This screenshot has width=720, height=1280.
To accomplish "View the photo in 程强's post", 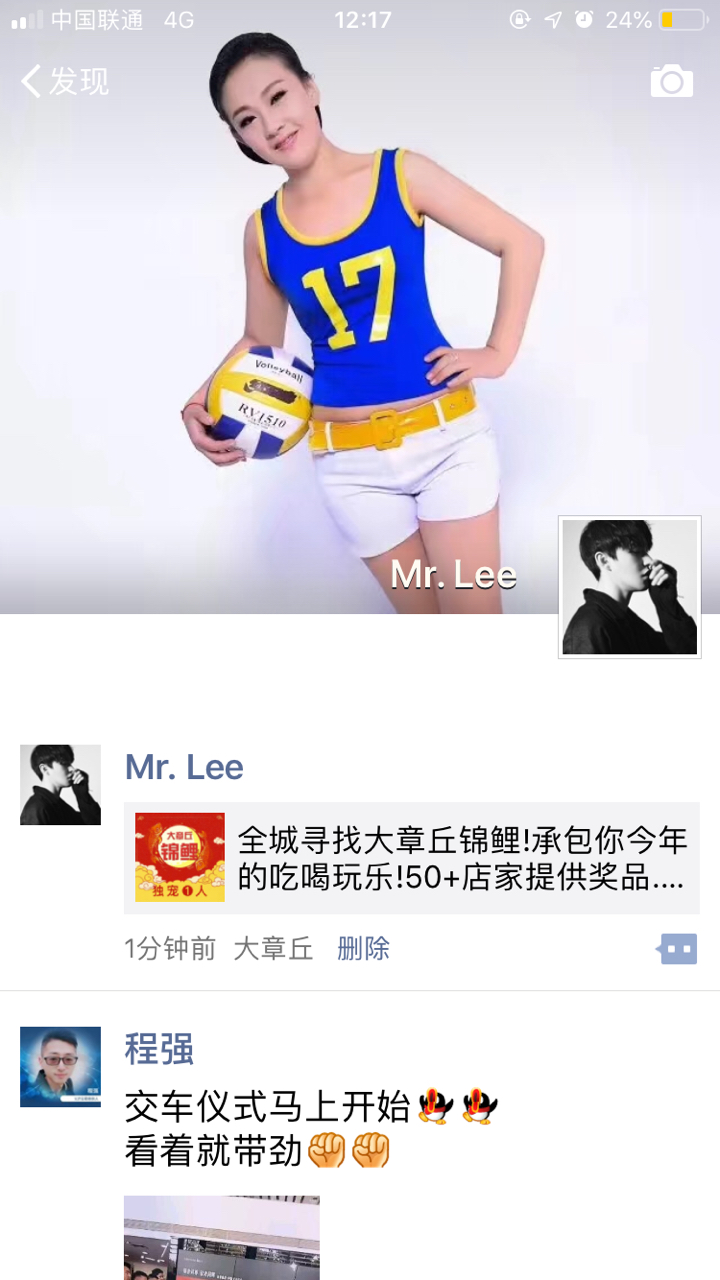I will point(222,1238).
